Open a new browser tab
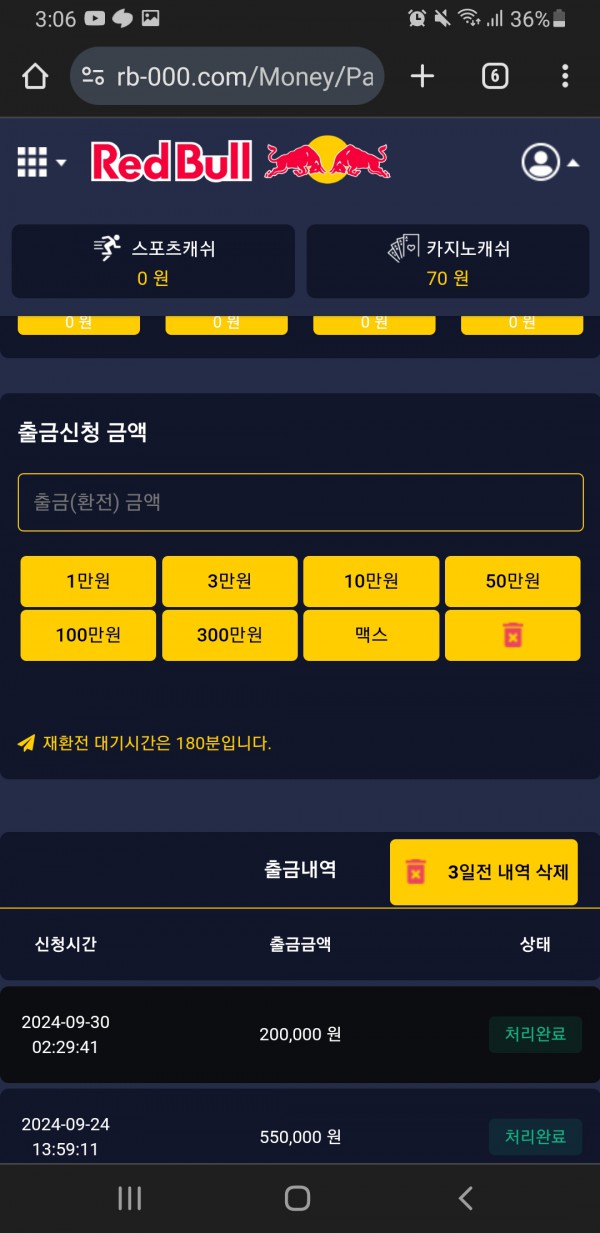This screenshot has height=1233, width=600. click(x=423, y=77)
